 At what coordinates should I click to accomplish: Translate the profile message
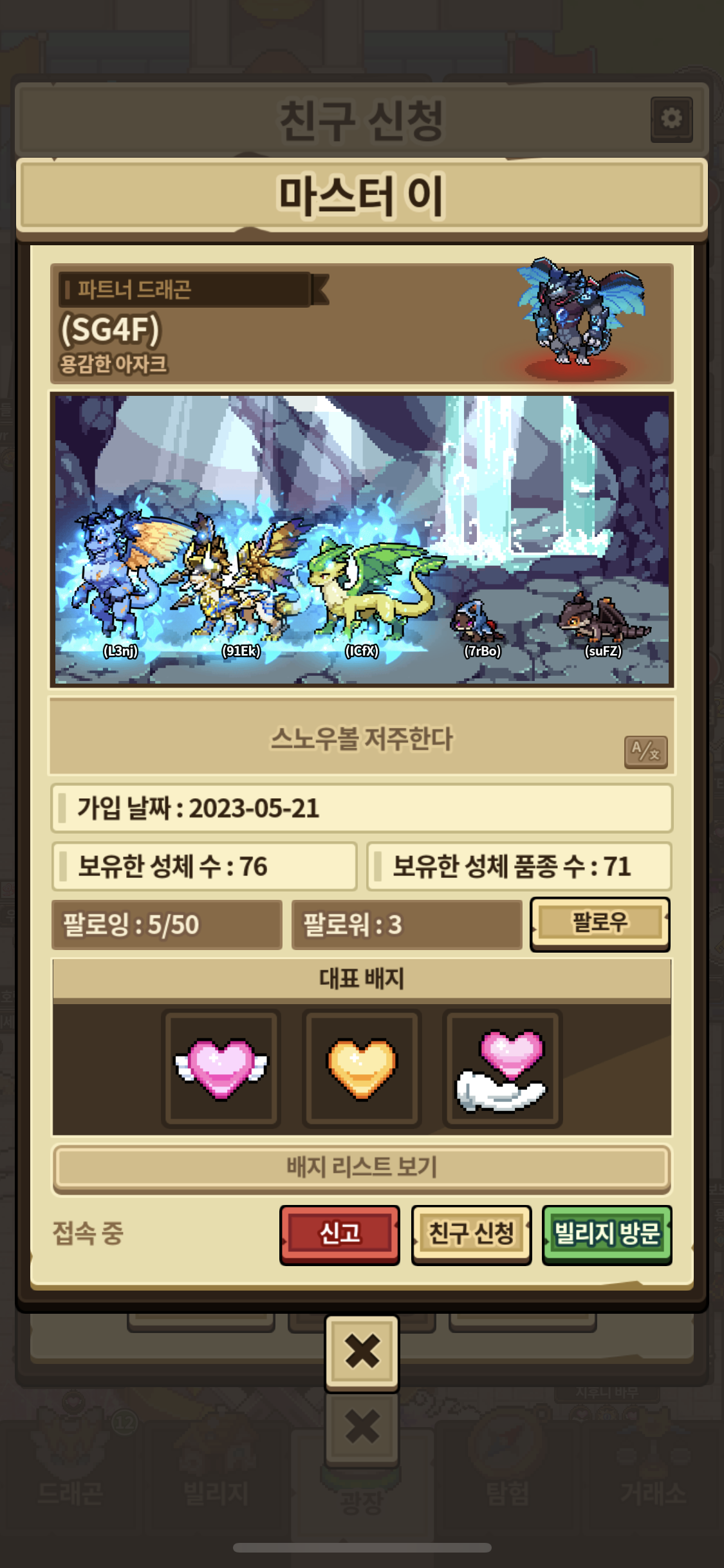pos(645,751)
